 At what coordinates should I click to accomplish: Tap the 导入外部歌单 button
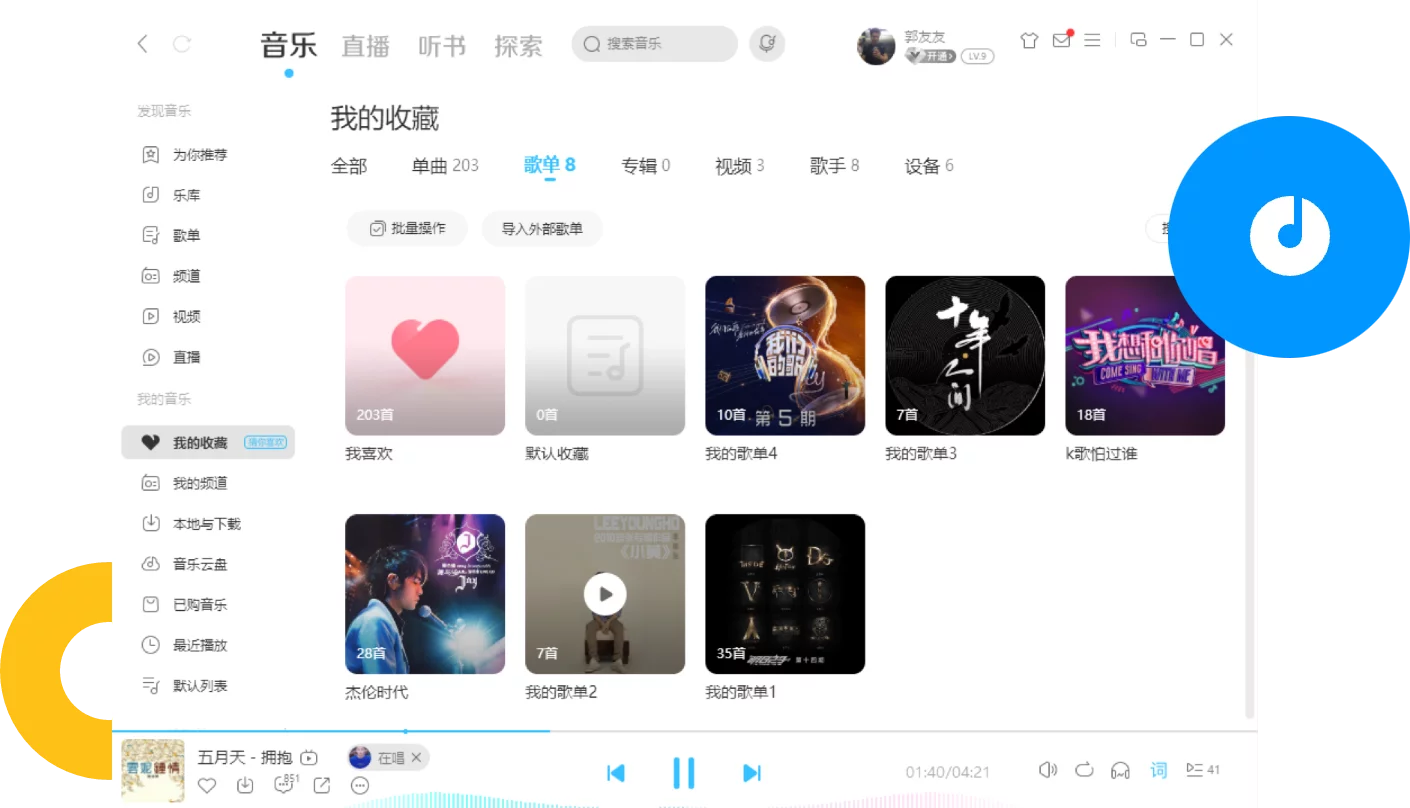click(542, 228)
